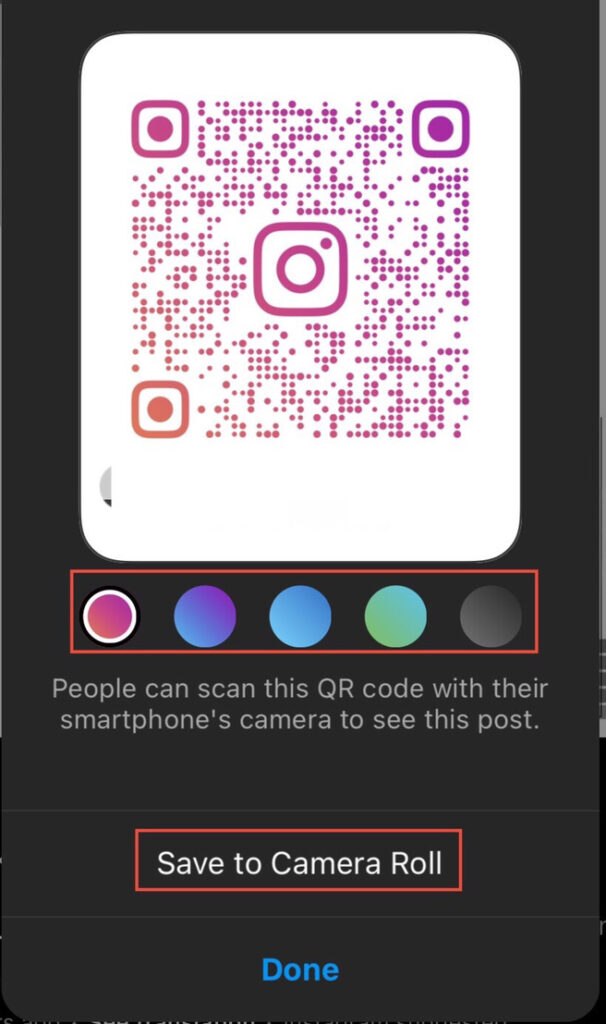This screenshot has width=606, height=1024.
Task: Tap Save to Camera Roll
Action: point(299,863)
